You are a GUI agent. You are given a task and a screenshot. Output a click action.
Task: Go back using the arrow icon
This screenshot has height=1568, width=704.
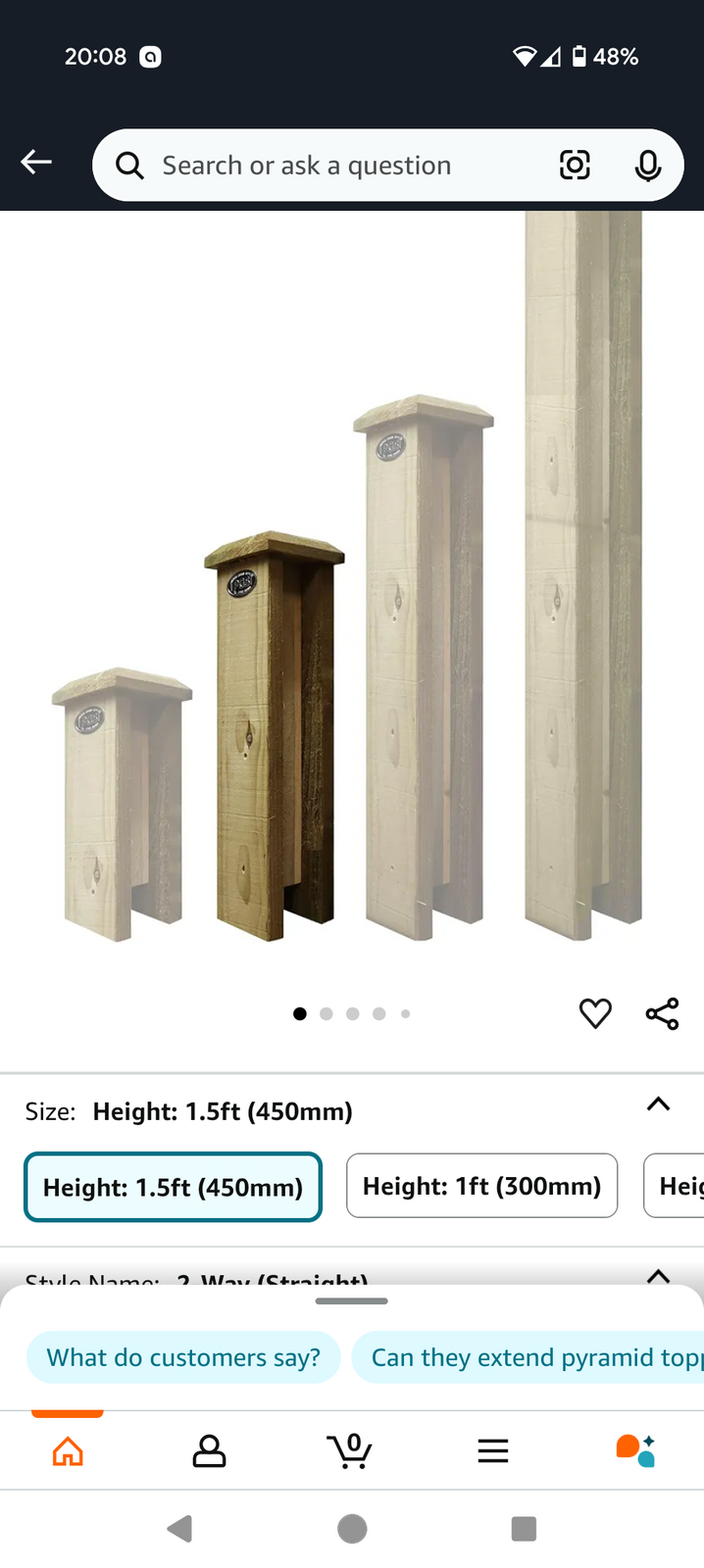(x=36, y=163)
